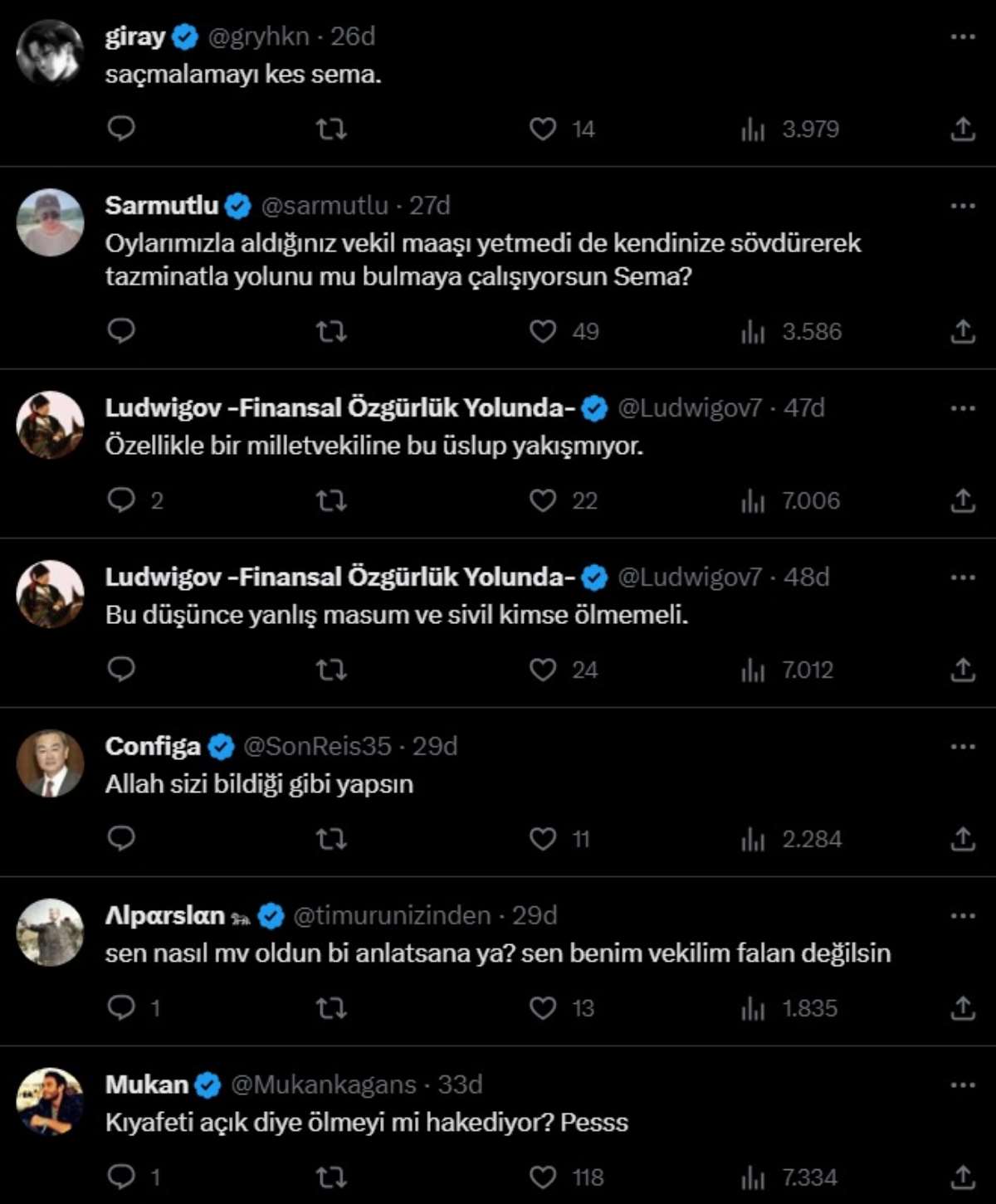Share Sarmutlu's tweet

[x=962, y=331]
